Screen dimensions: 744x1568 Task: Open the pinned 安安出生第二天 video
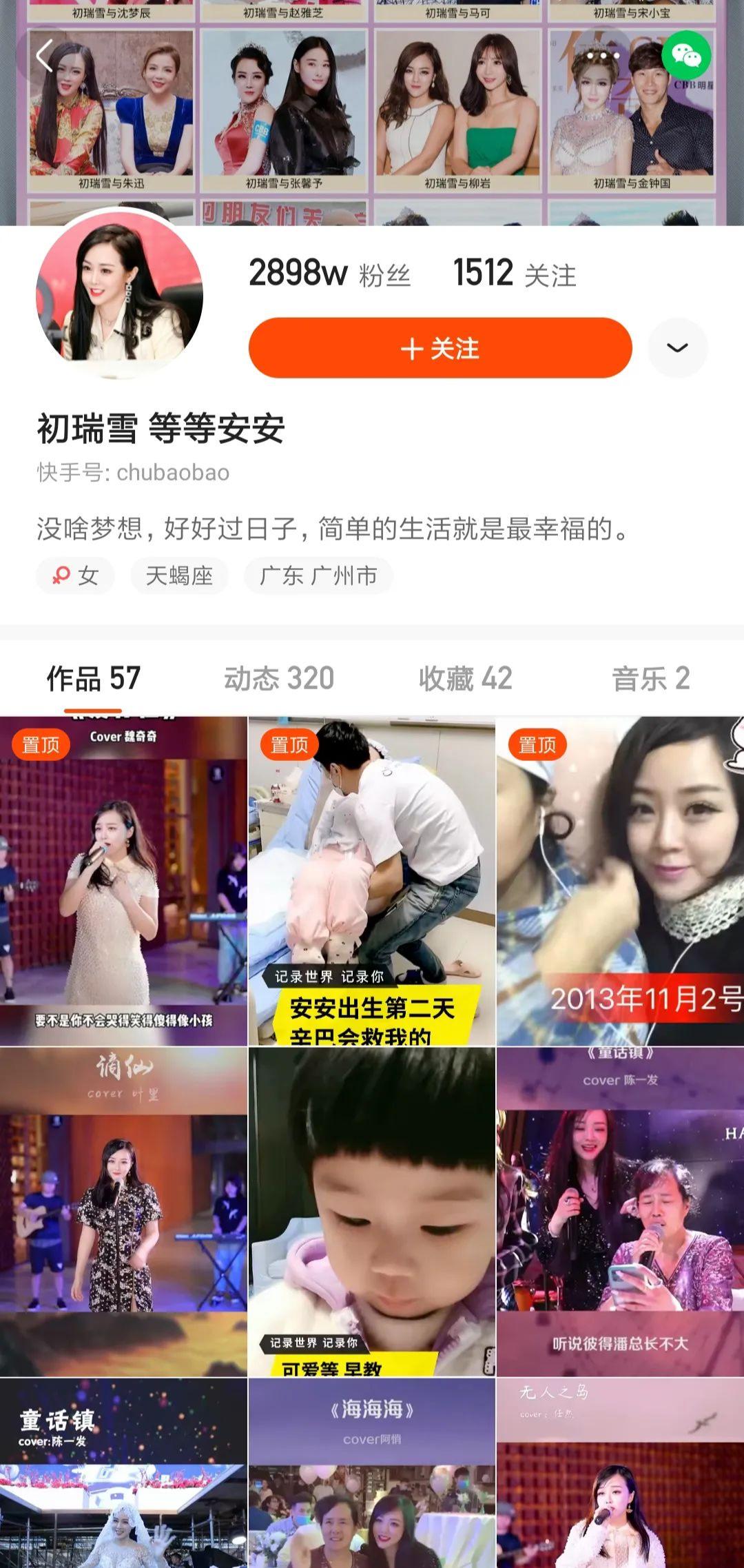[371, 882]
